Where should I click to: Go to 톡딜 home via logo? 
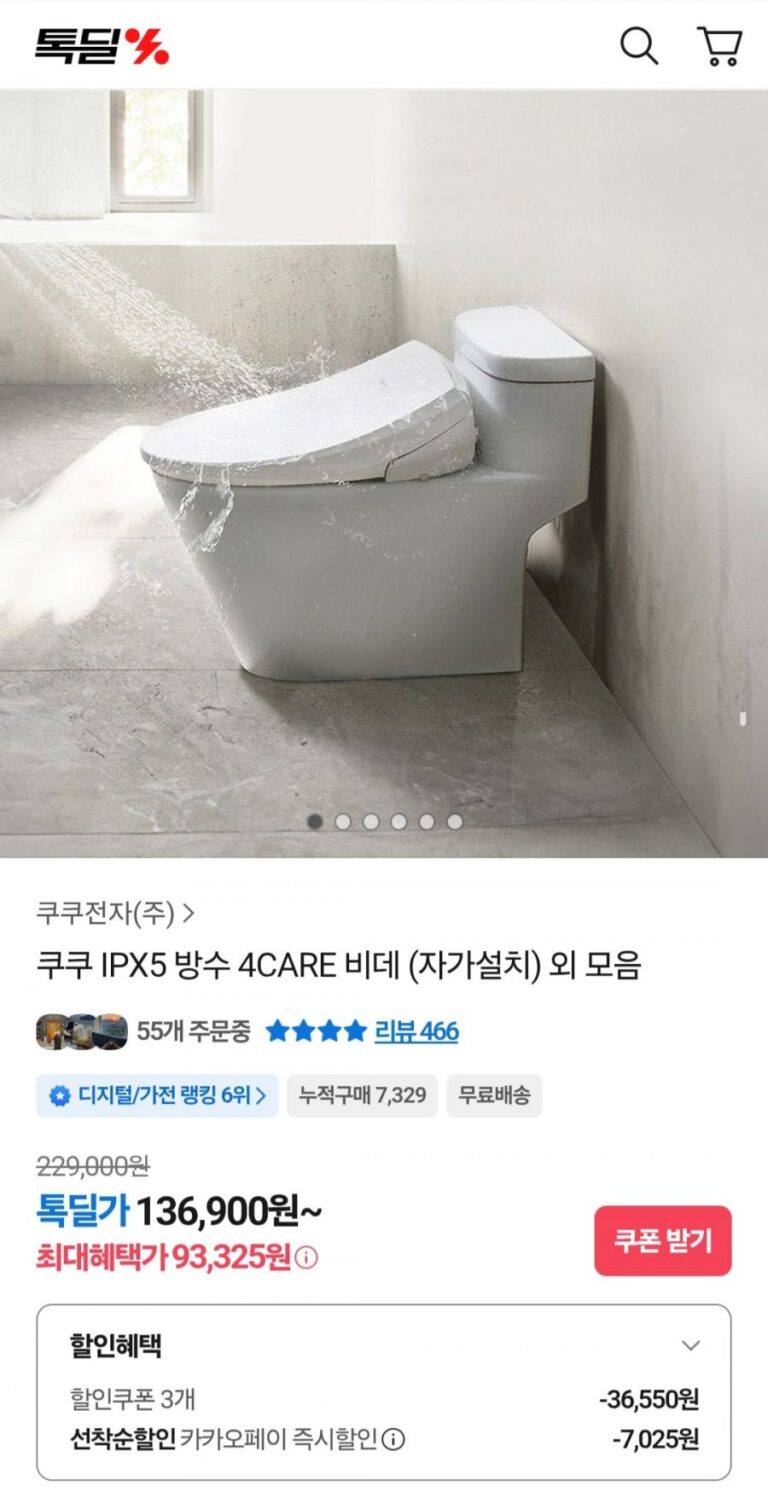pos(102,46)
